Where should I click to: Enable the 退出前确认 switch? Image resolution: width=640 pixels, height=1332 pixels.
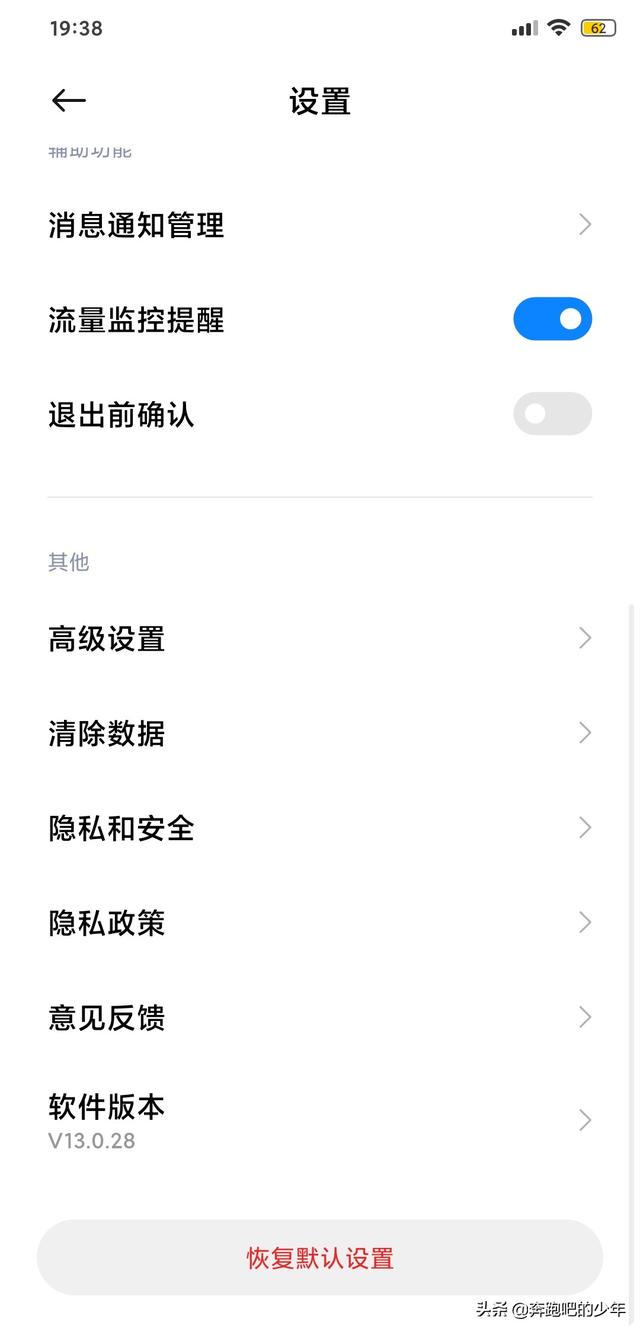point(552,414)
